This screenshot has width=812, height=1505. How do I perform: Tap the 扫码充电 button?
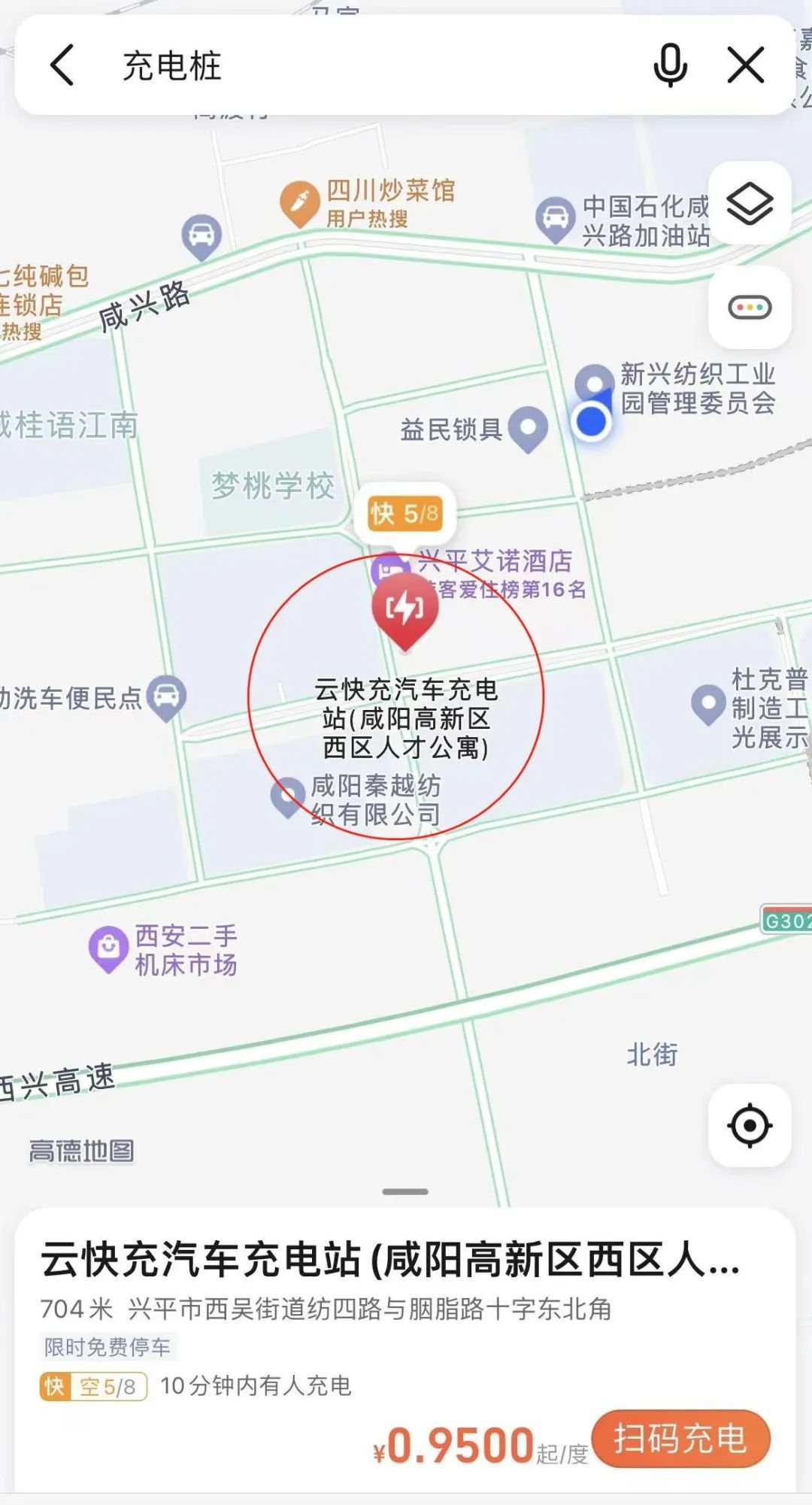point(681,1439)
